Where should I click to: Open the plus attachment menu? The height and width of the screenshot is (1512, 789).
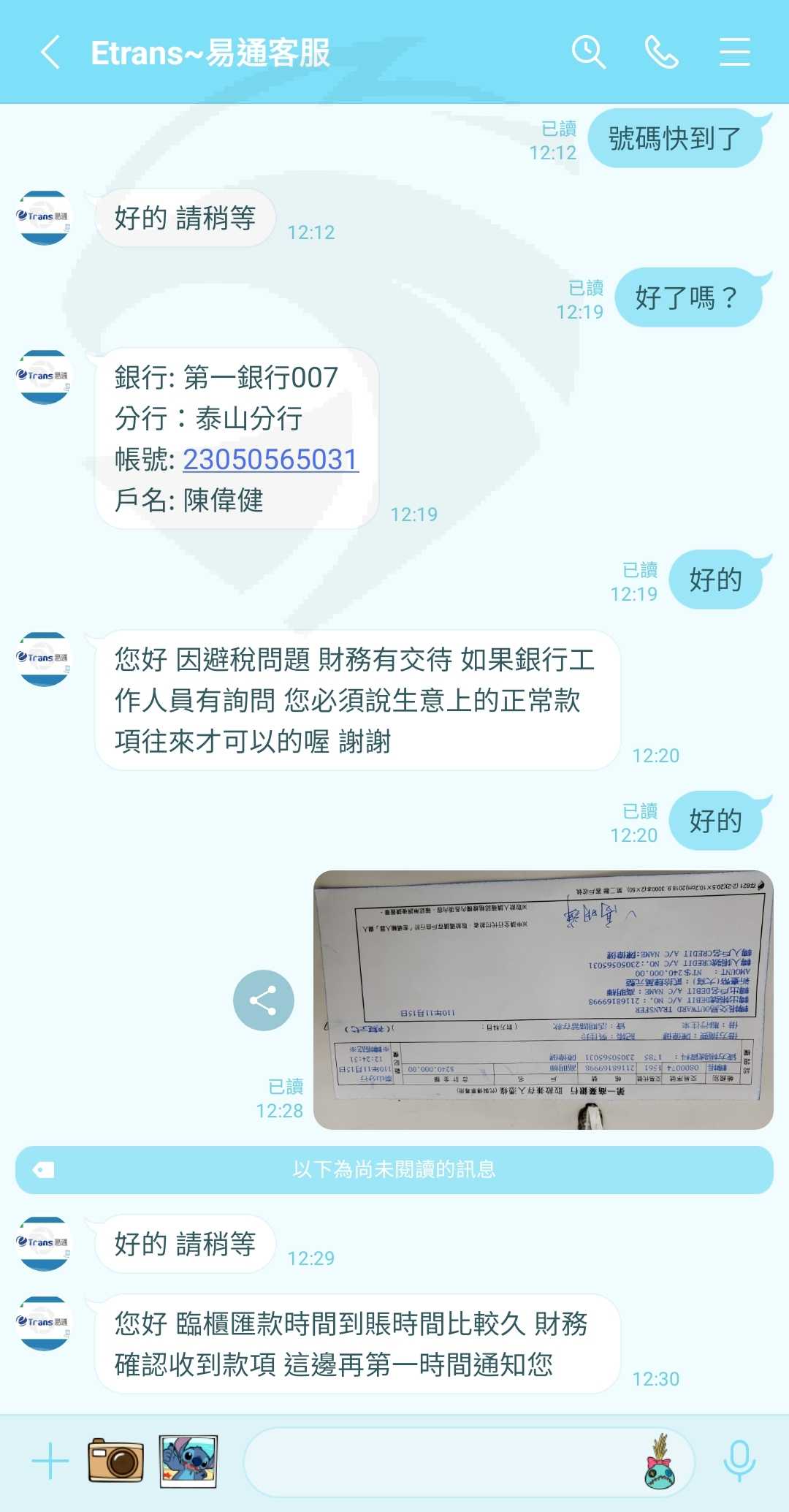click(50, 1461)
